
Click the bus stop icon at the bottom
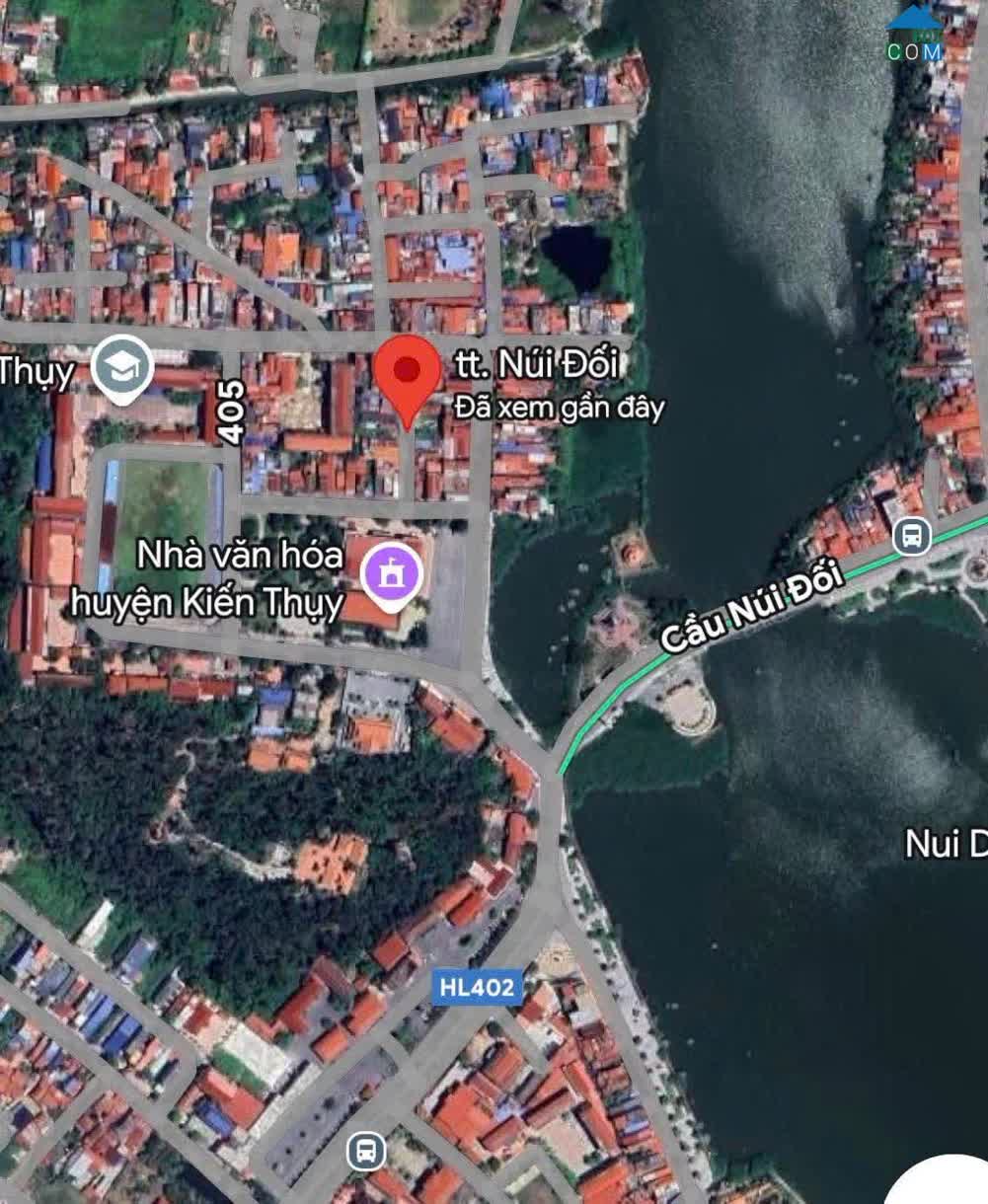[366, 1153]
